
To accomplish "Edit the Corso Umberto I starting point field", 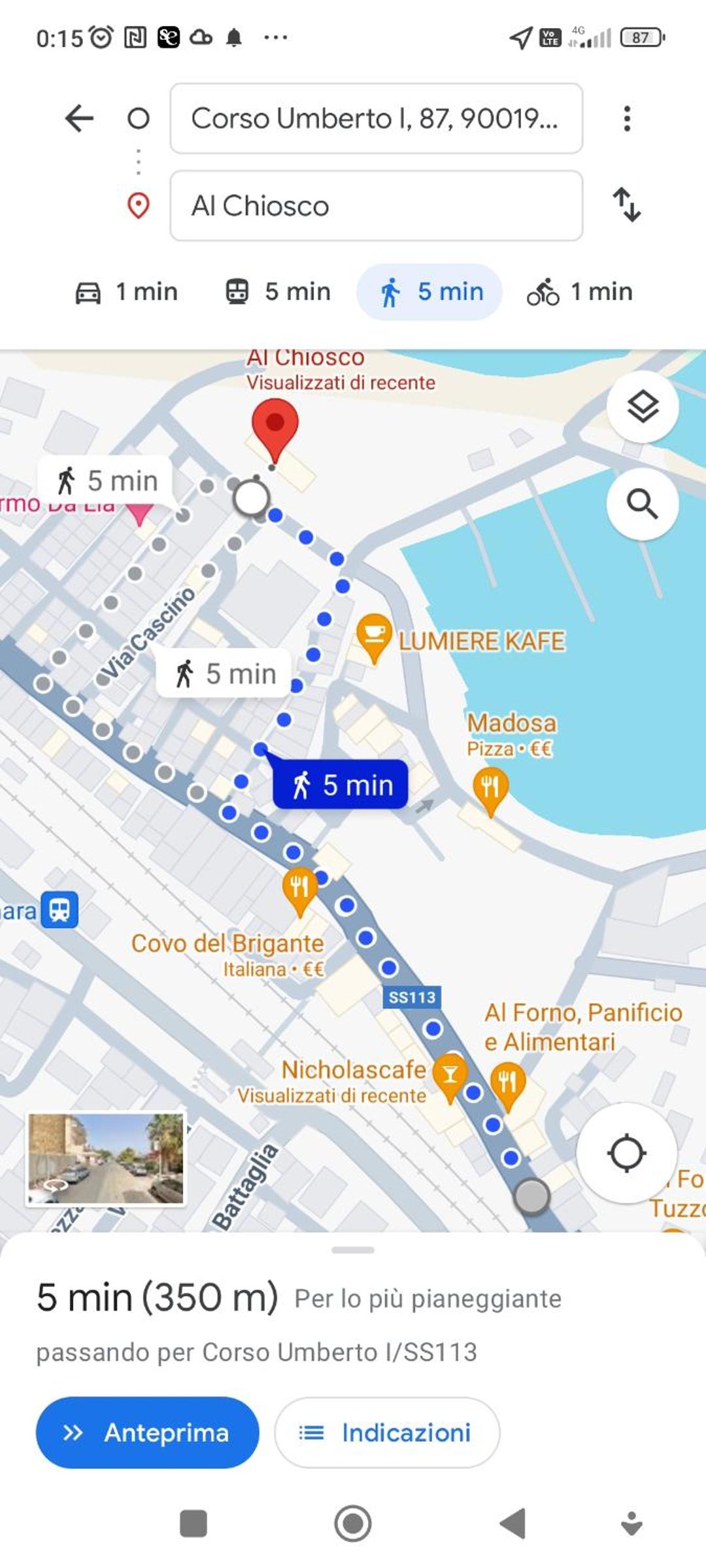I will [x=376, y=118].
